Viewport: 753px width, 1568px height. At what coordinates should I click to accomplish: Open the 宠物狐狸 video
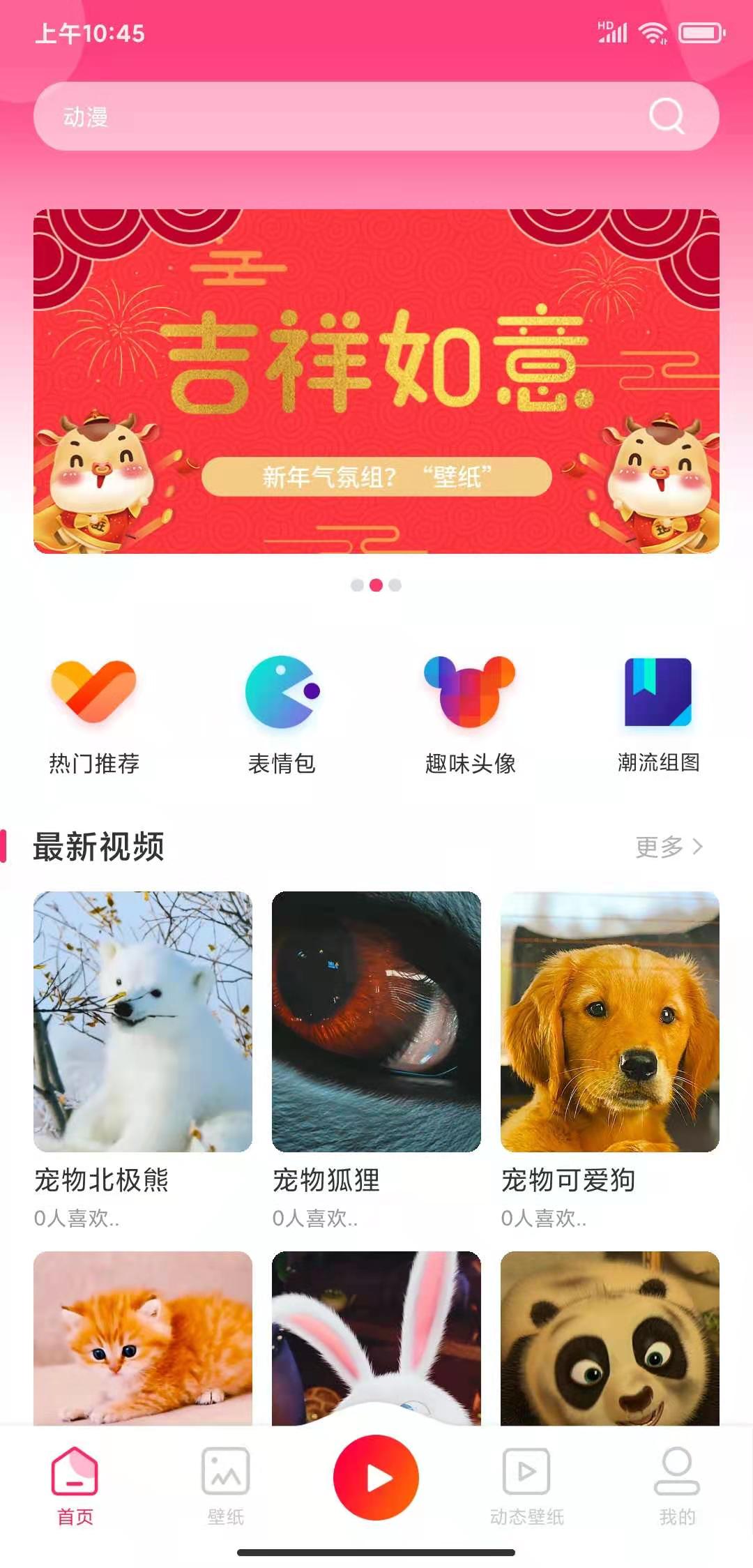pyautogui.click(x=376, y=1022)
